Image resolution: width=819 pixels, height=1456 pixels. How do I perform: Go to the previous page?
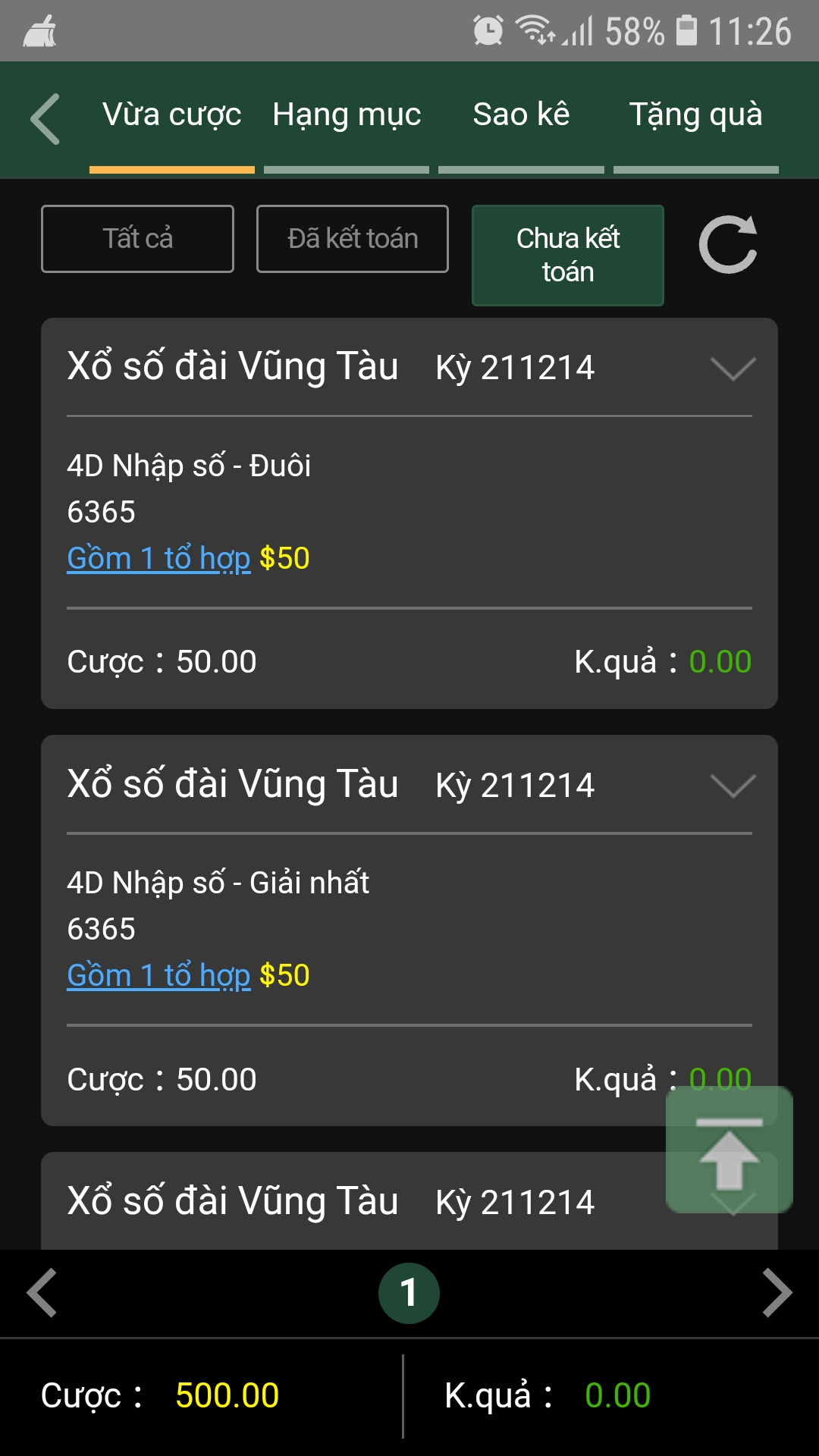pyautogui.click(x=42, y=1293)
